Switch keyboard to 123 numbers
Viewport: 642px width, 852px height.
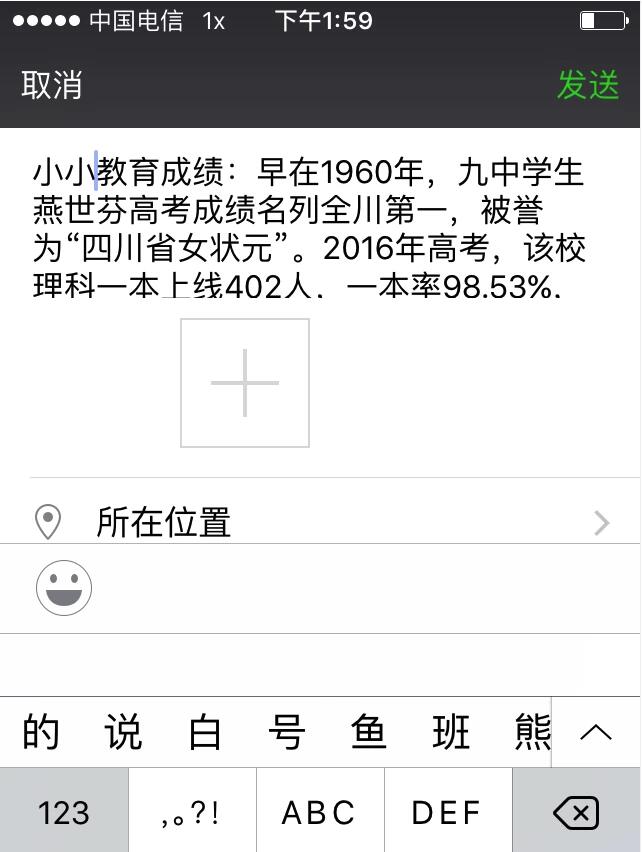pyautogui.click(x=64, y=812)
